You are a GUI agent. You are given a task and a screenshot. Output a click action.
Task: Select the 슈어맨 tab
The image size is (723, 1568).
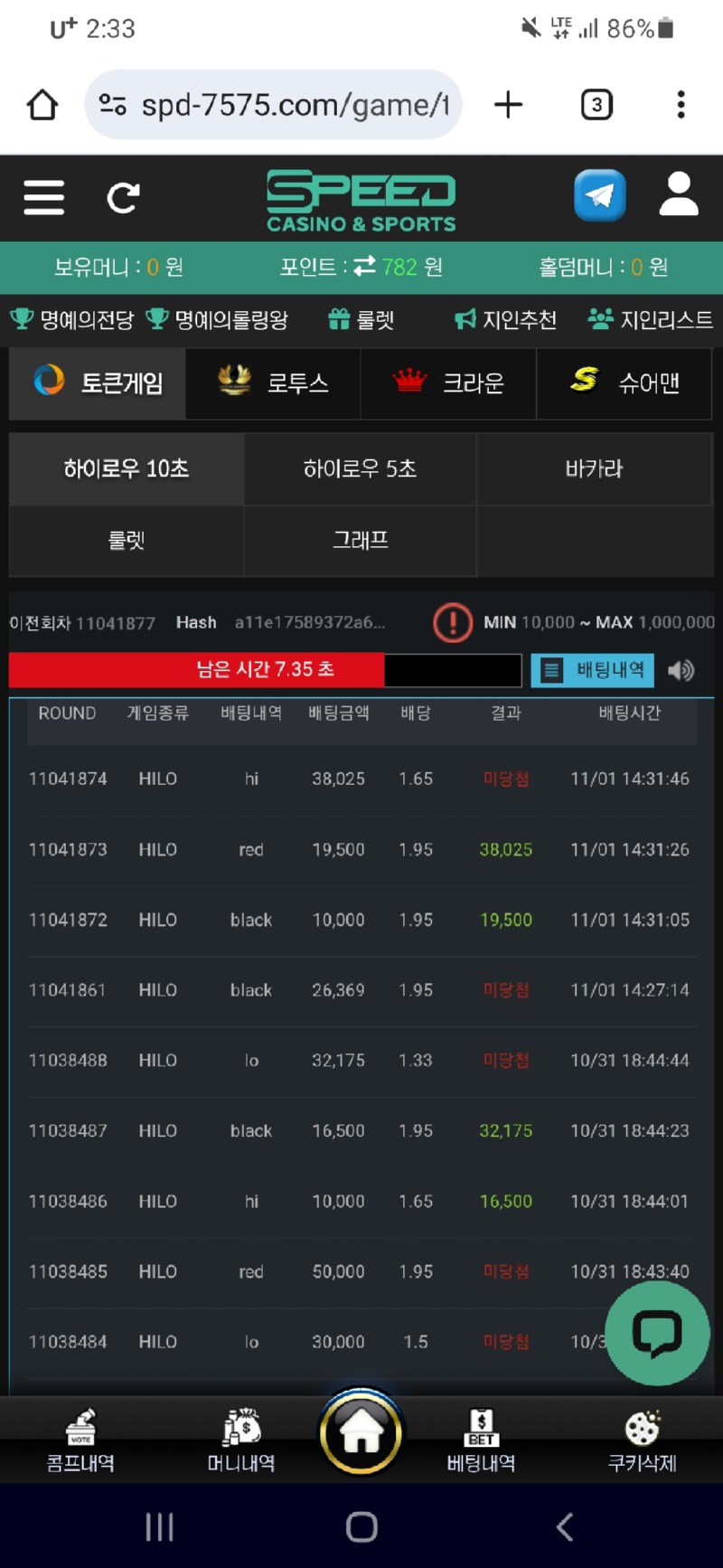click(624, 383)
